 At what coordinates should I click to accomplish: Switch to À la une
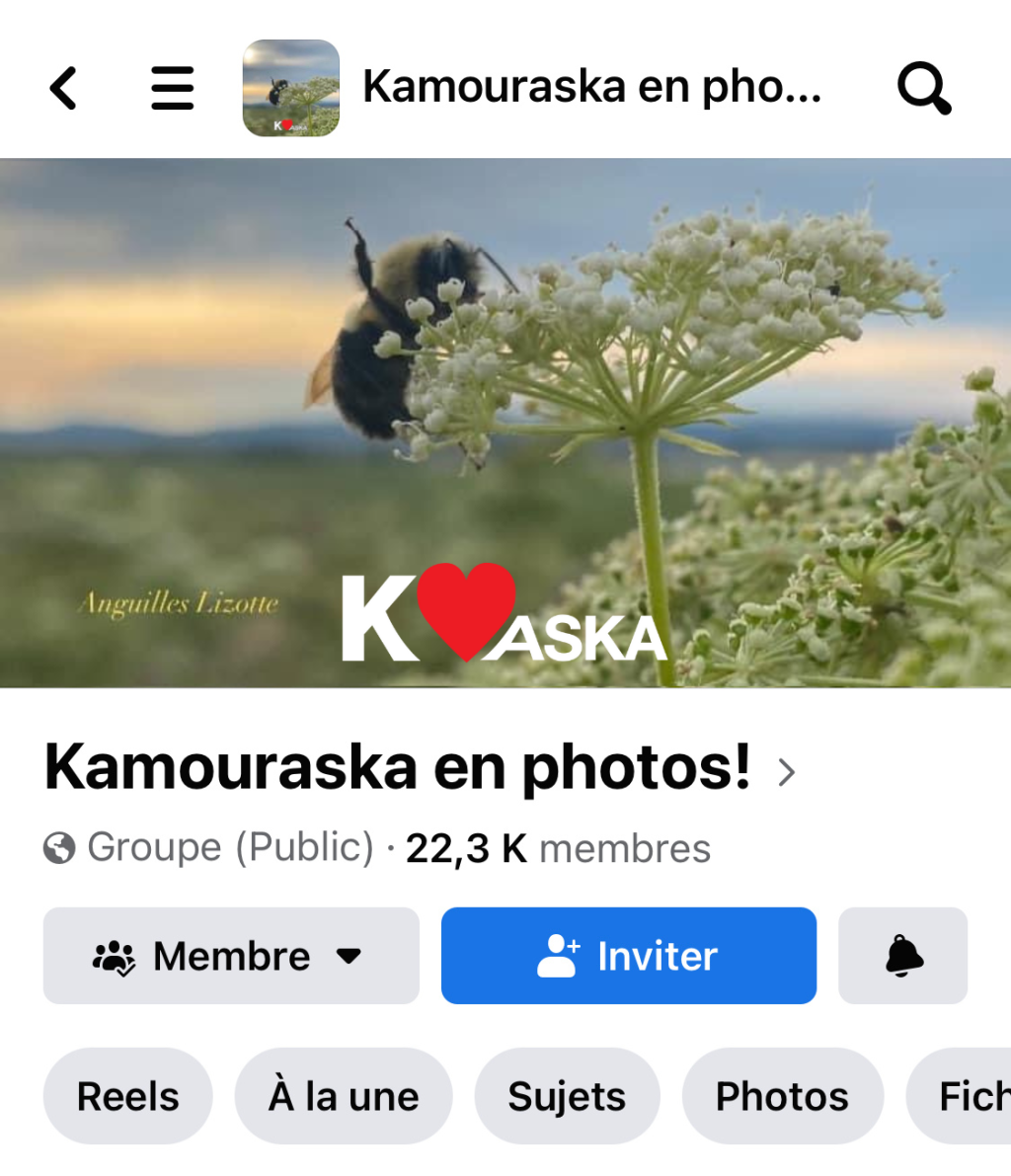(344, 1095)
